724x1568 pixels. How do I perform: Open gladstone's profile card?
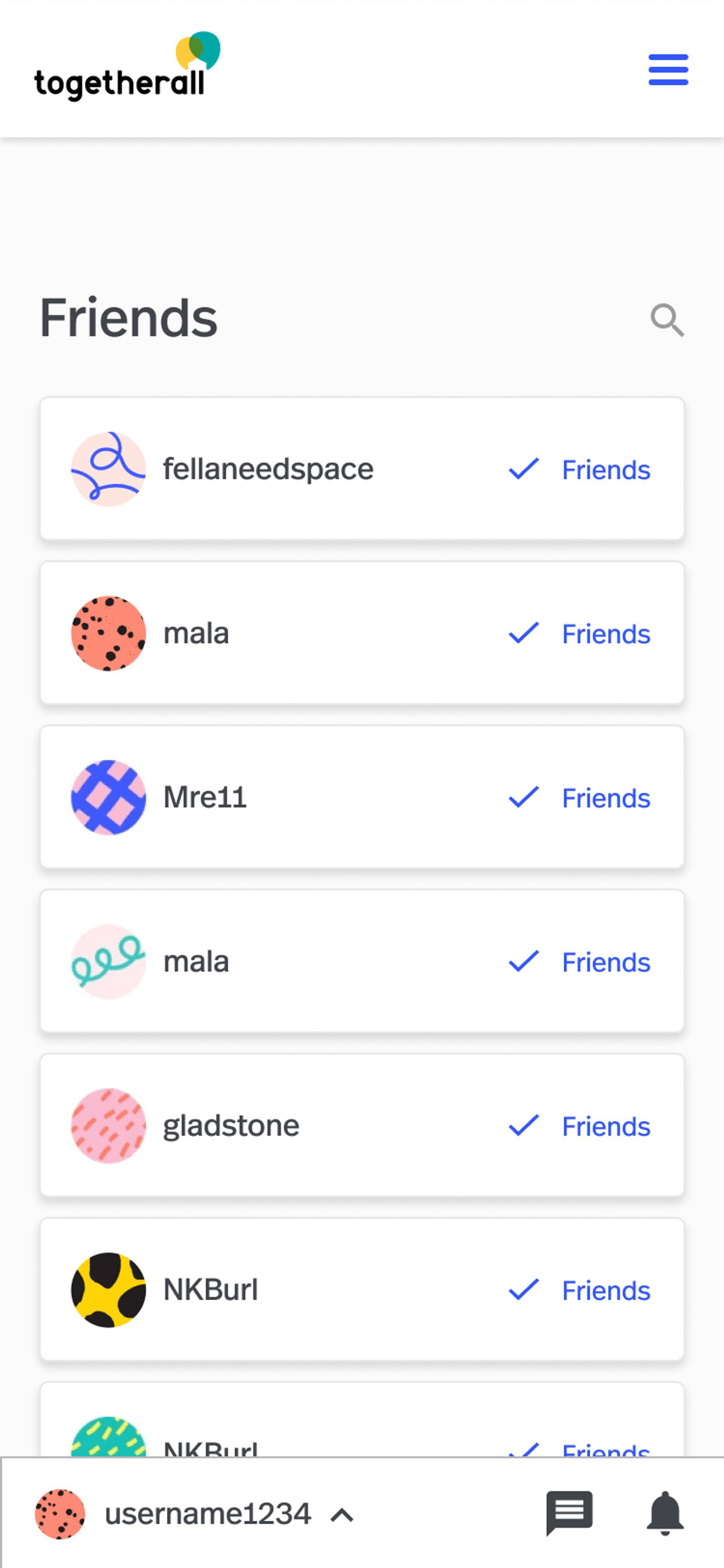(x=231, y=1126)
